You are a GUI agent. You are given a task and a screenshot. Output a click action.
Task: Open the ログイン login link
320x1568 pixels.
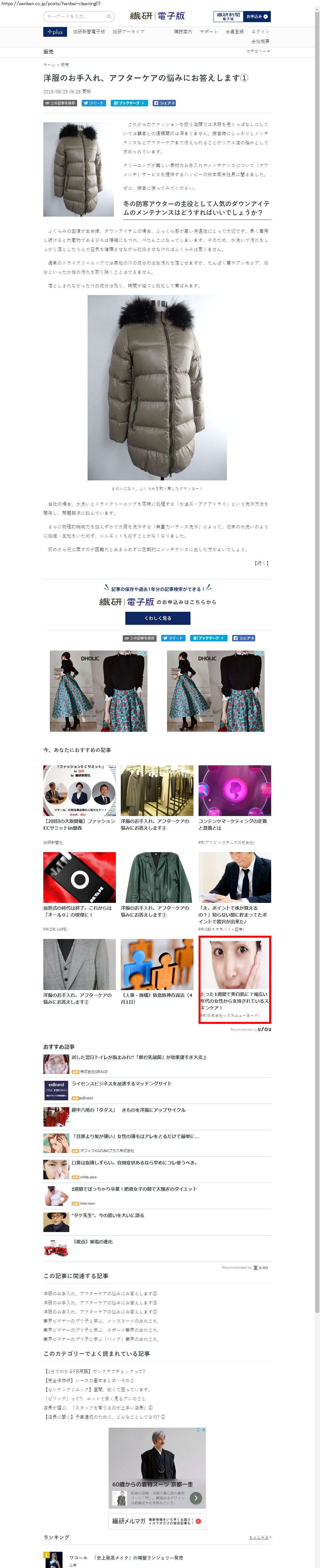pos(260,32)
